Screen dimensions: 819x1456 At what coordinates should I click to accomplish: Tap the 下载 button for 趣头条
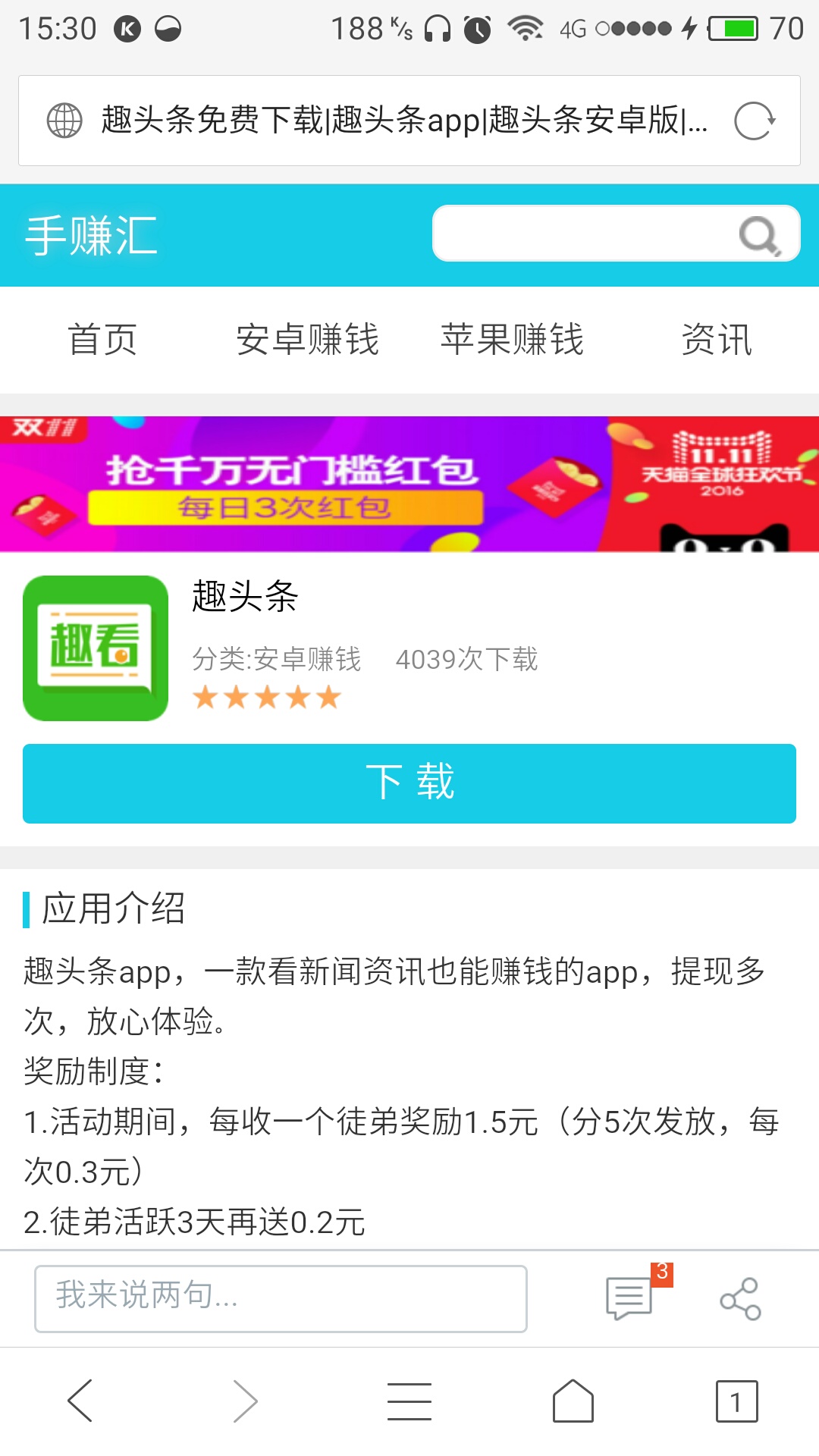pyautogui.click(x=409, y=783)
